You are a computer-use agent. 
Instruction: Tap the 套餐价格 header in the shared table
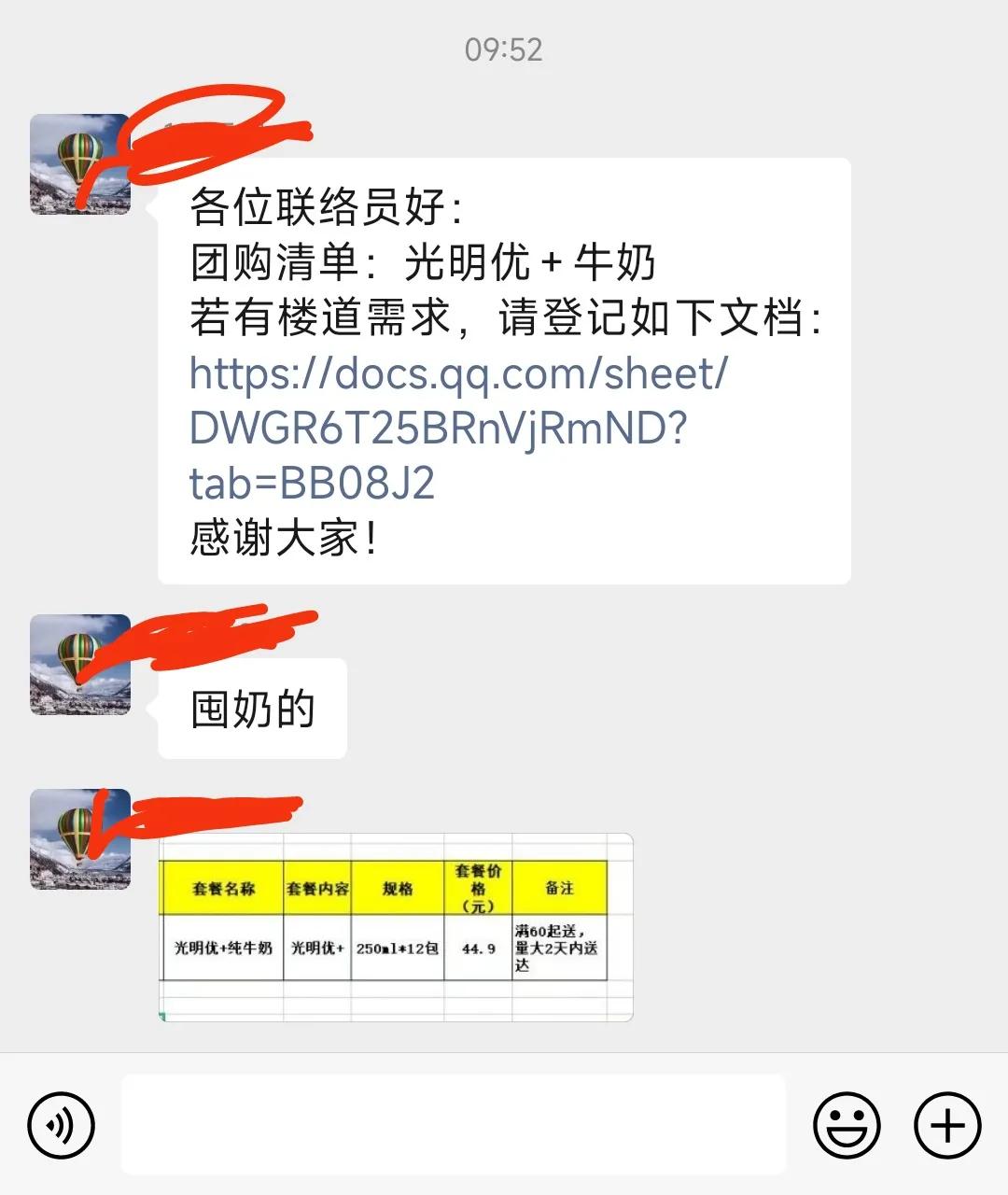tap(478, 888)
